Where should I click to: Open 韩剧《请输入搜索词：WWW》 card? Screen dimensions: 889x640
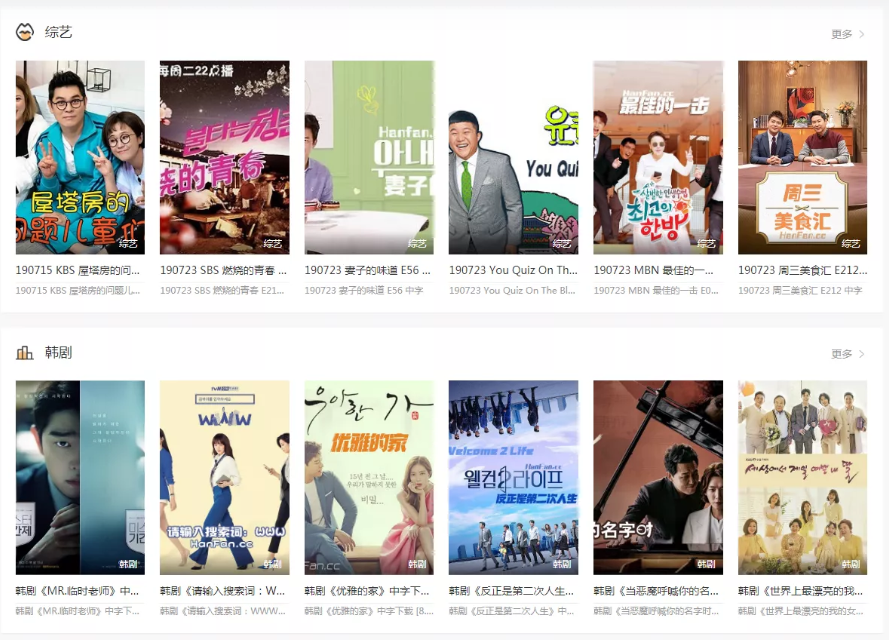224,477
